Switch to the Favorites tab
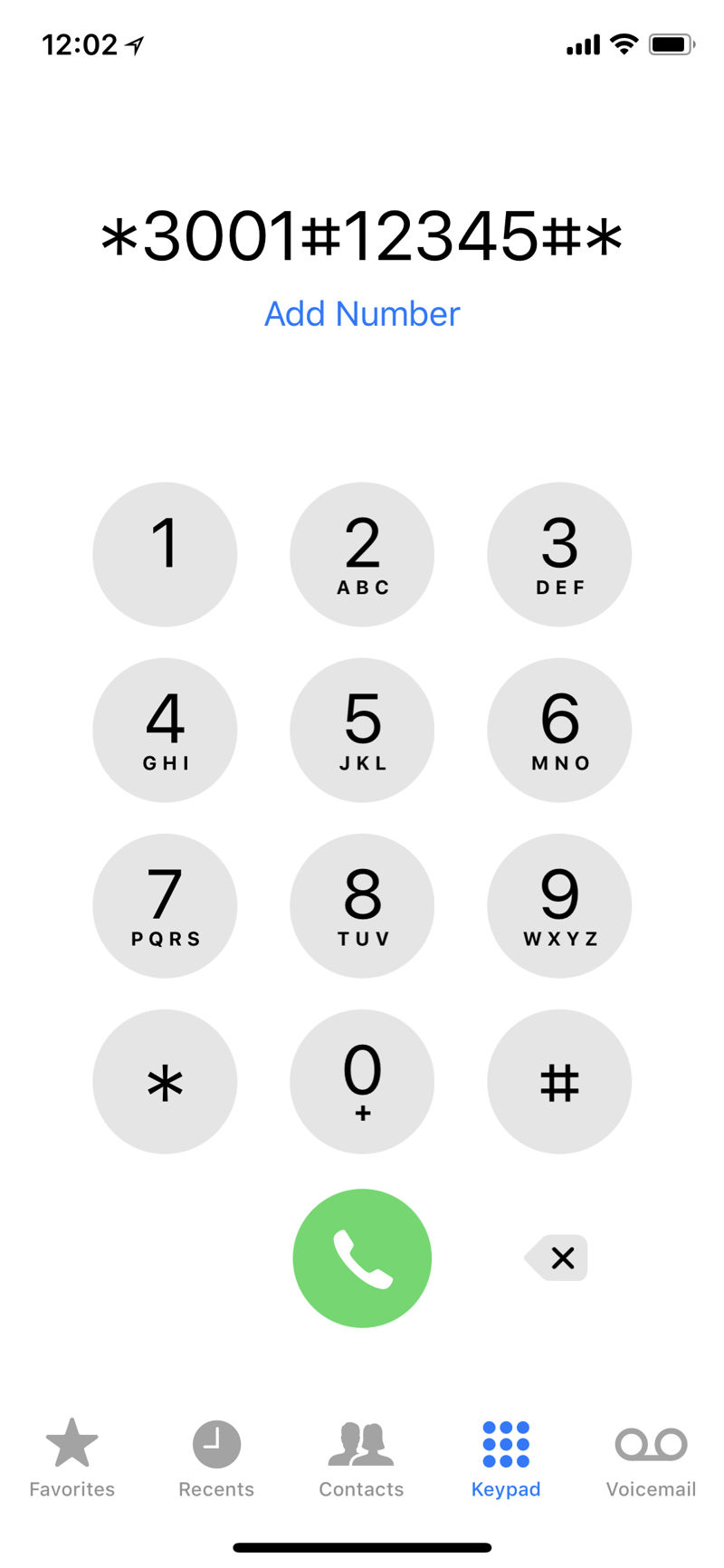This screenshot has height=1568, width=724. pos(72,1458)
